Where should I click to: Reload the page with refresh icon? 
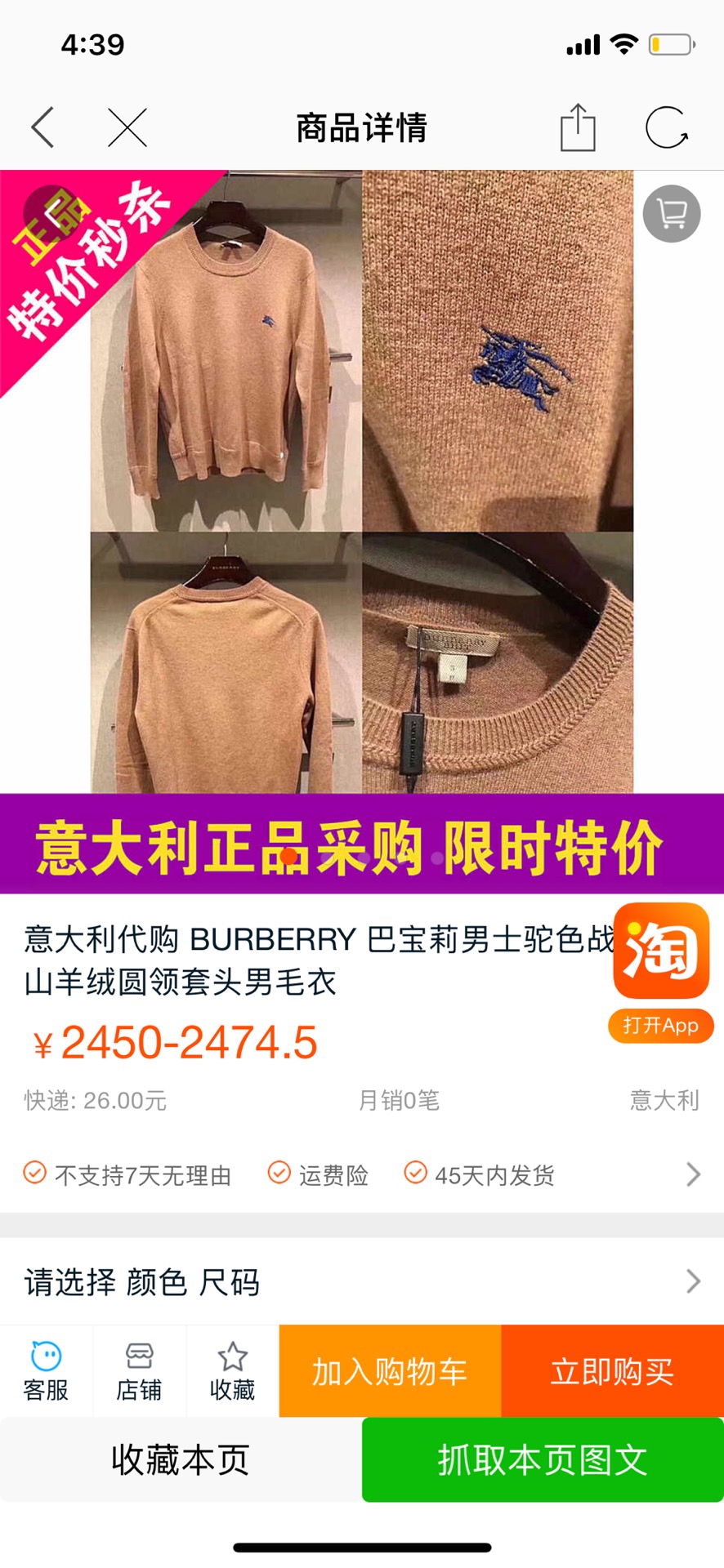point(667,127)
